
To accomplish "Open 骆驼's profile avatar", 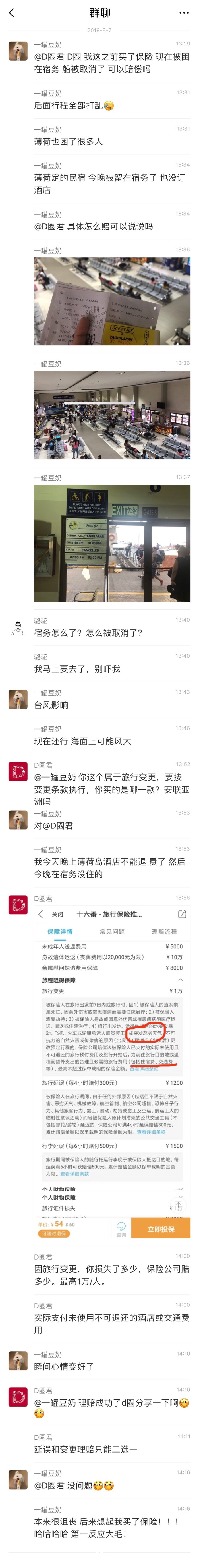I will click(18, 627).
